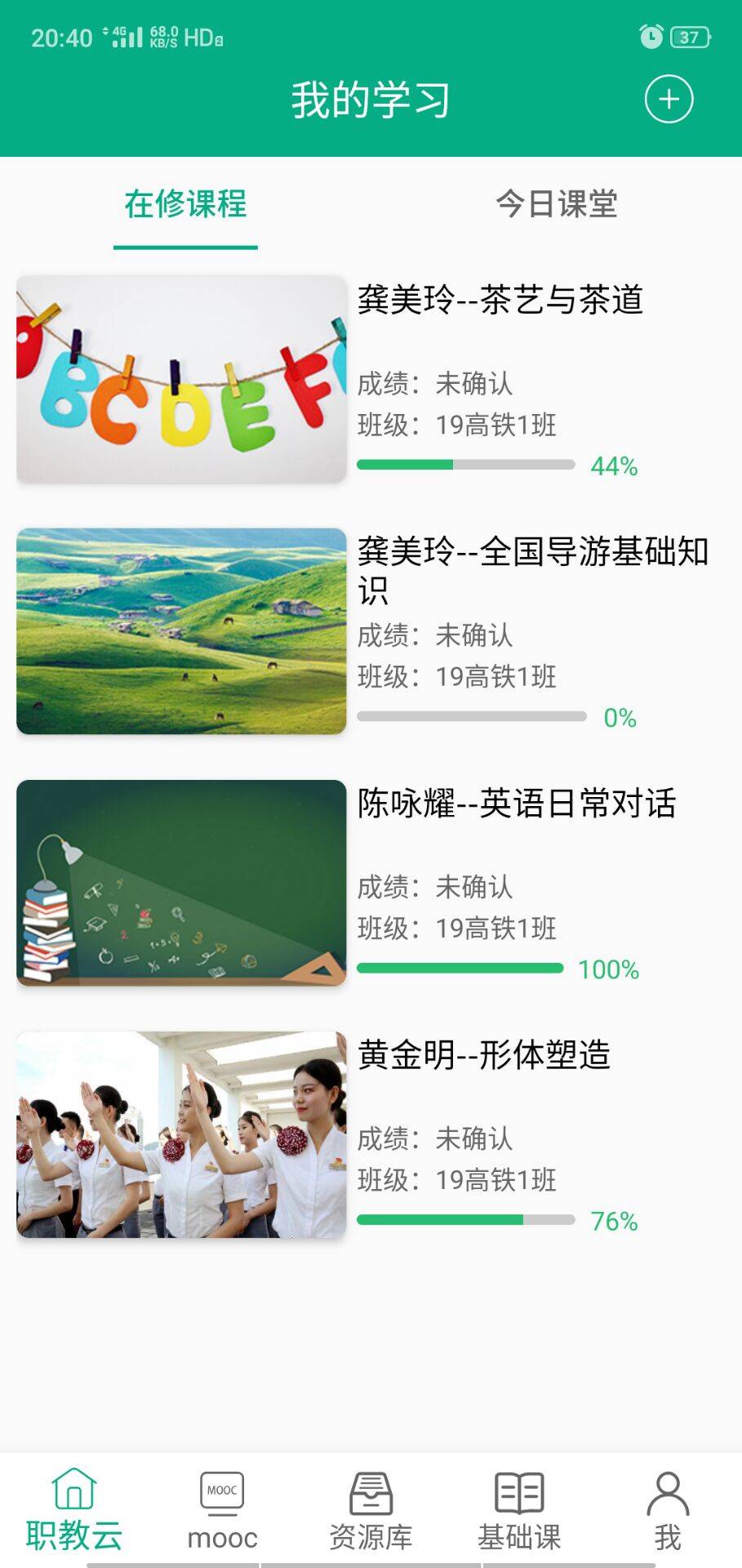Screen dimensions: 742x1568
Task: Open the 资源库 tab
Action: [x=371, y=1512]
